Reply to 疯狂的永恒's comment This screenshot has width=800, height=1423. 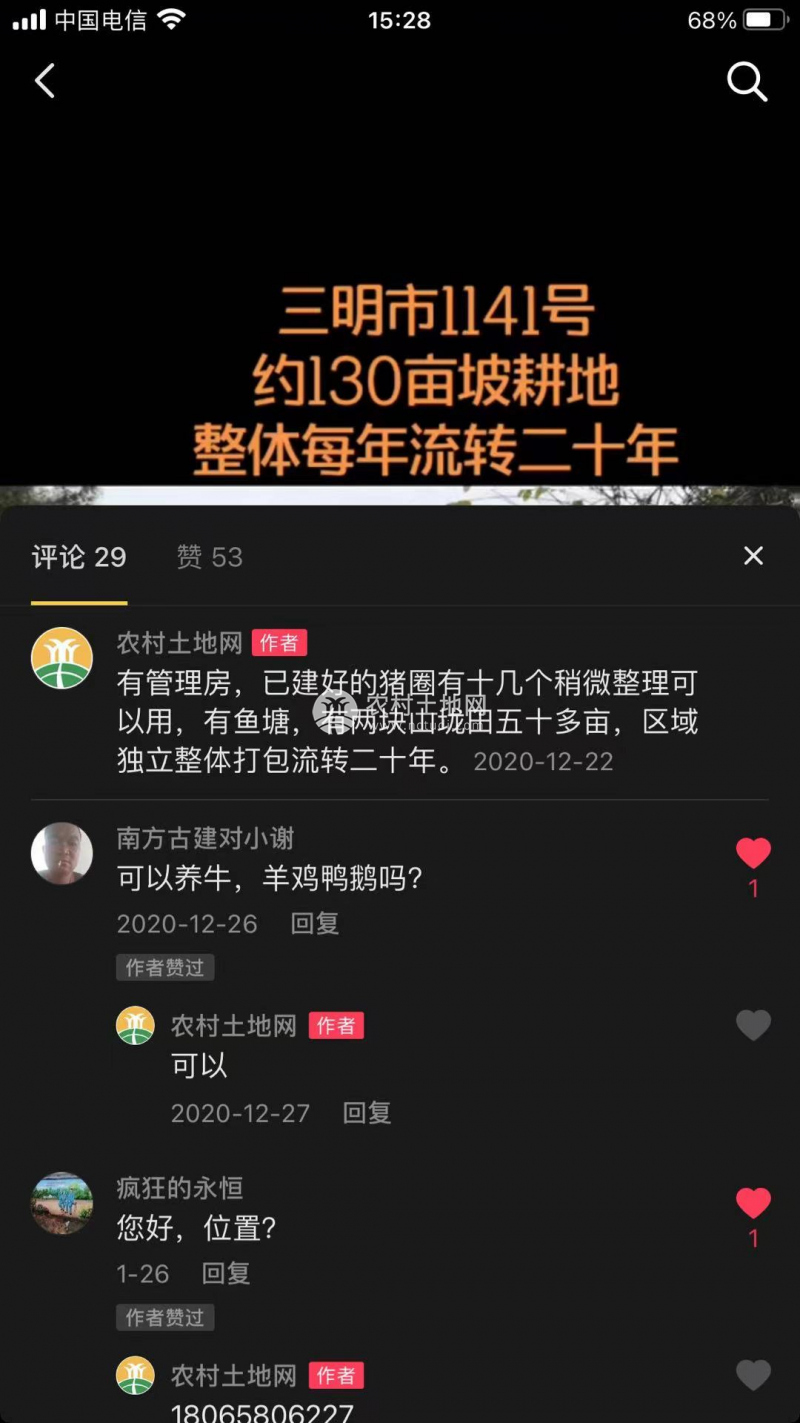pos(226,1273)
